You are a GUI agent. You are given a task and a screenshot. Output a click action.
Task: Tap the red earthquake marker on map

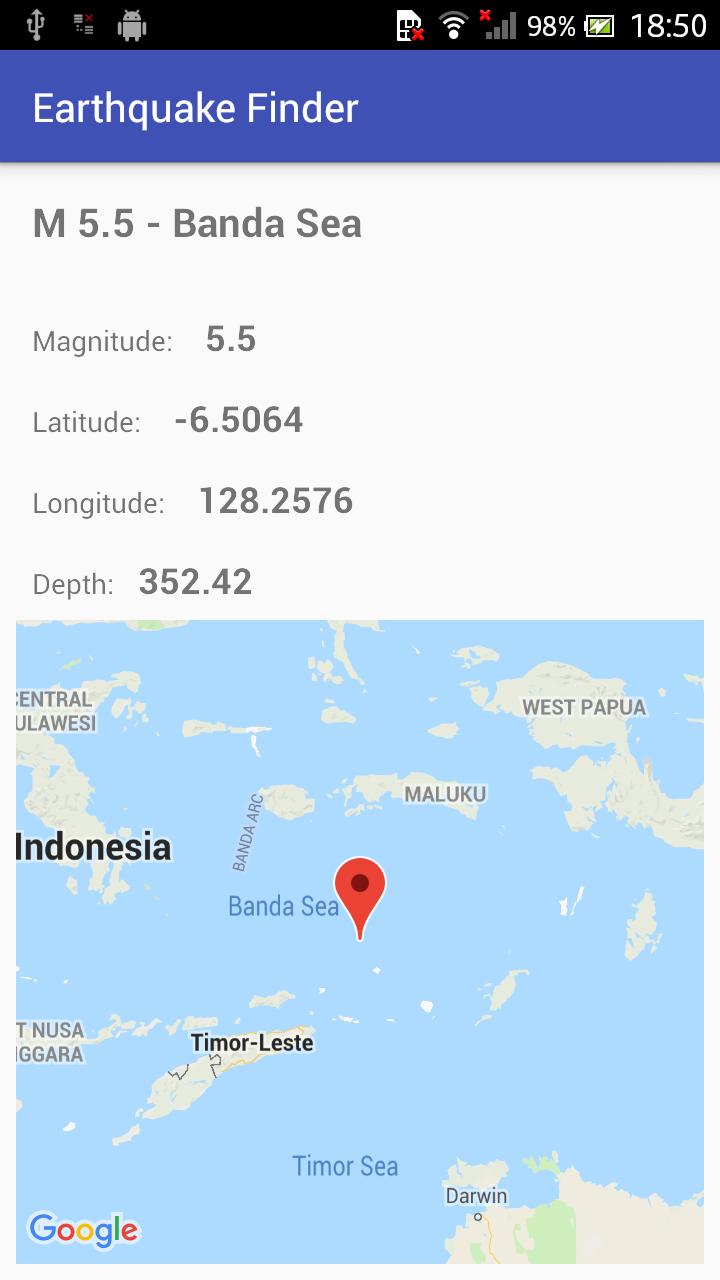(360, 890)
